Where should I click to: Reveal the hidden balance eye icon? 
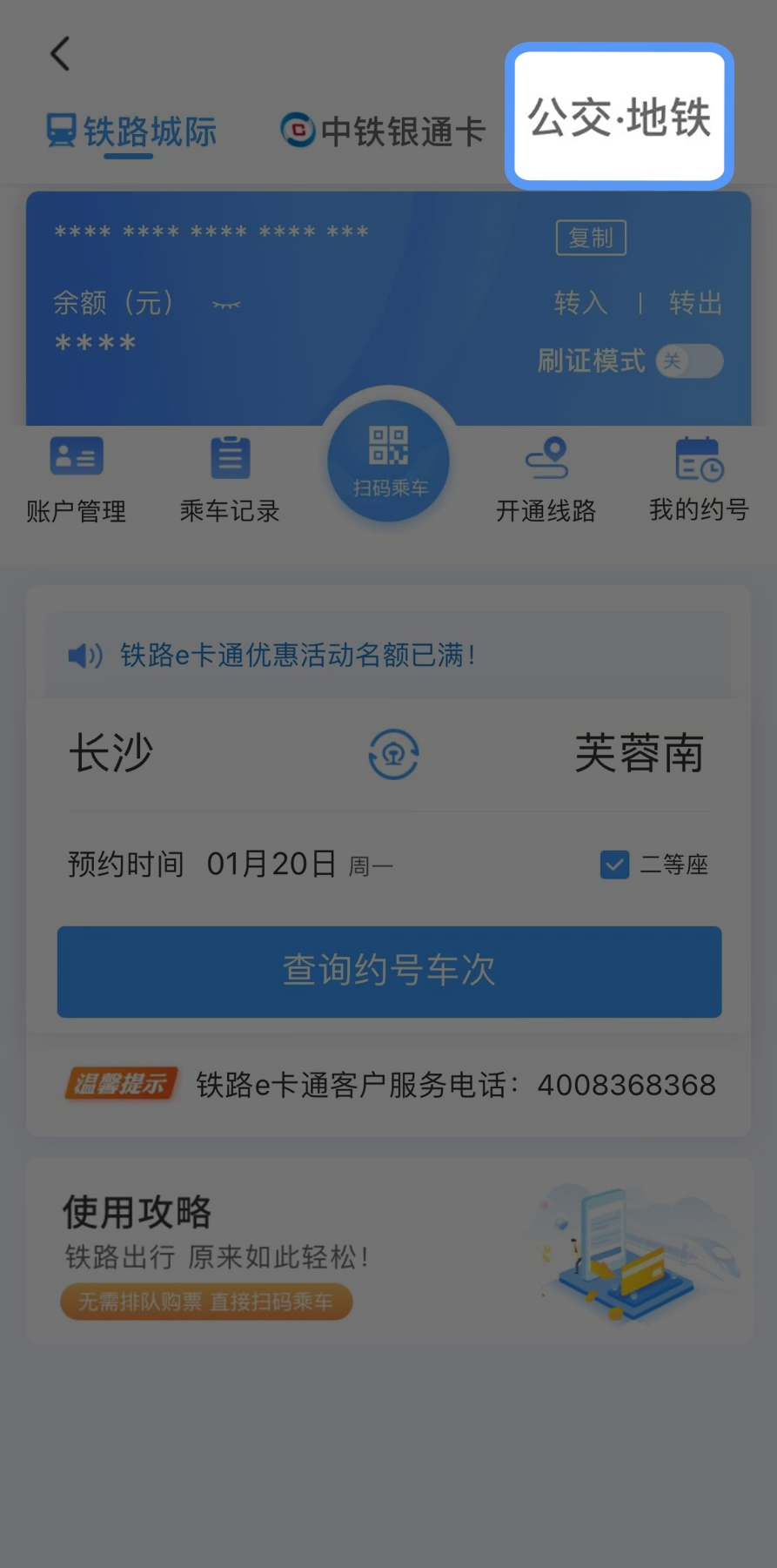click(226, 305)
